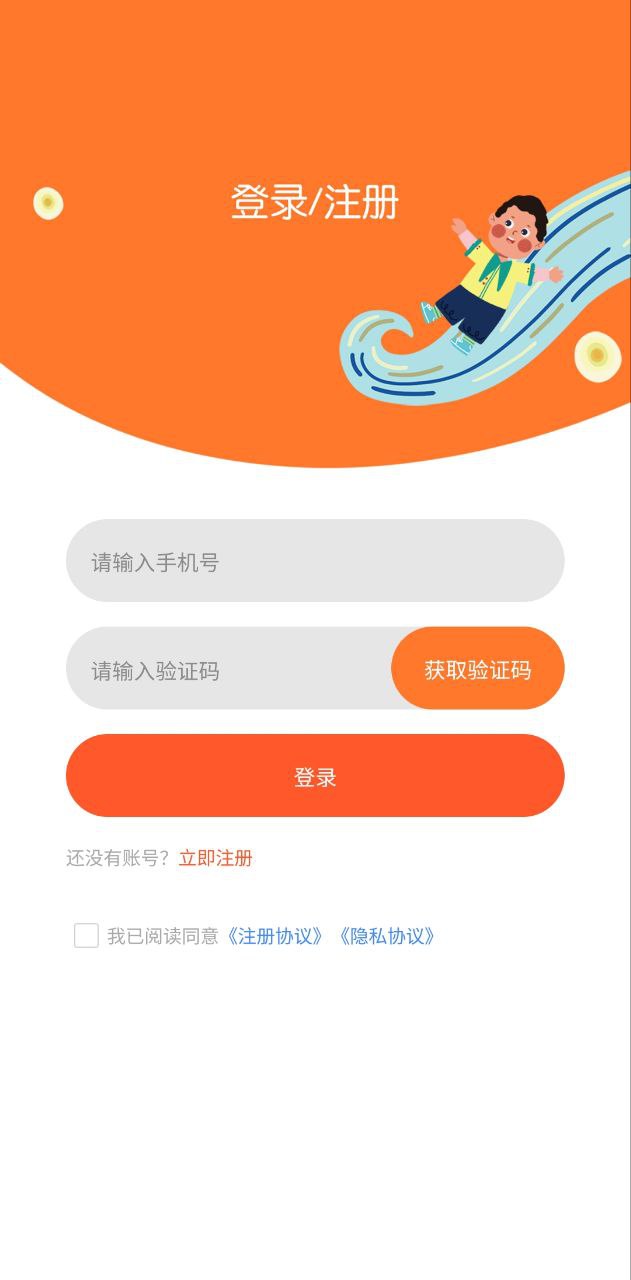Focus the verification code input field

[230, 669]
